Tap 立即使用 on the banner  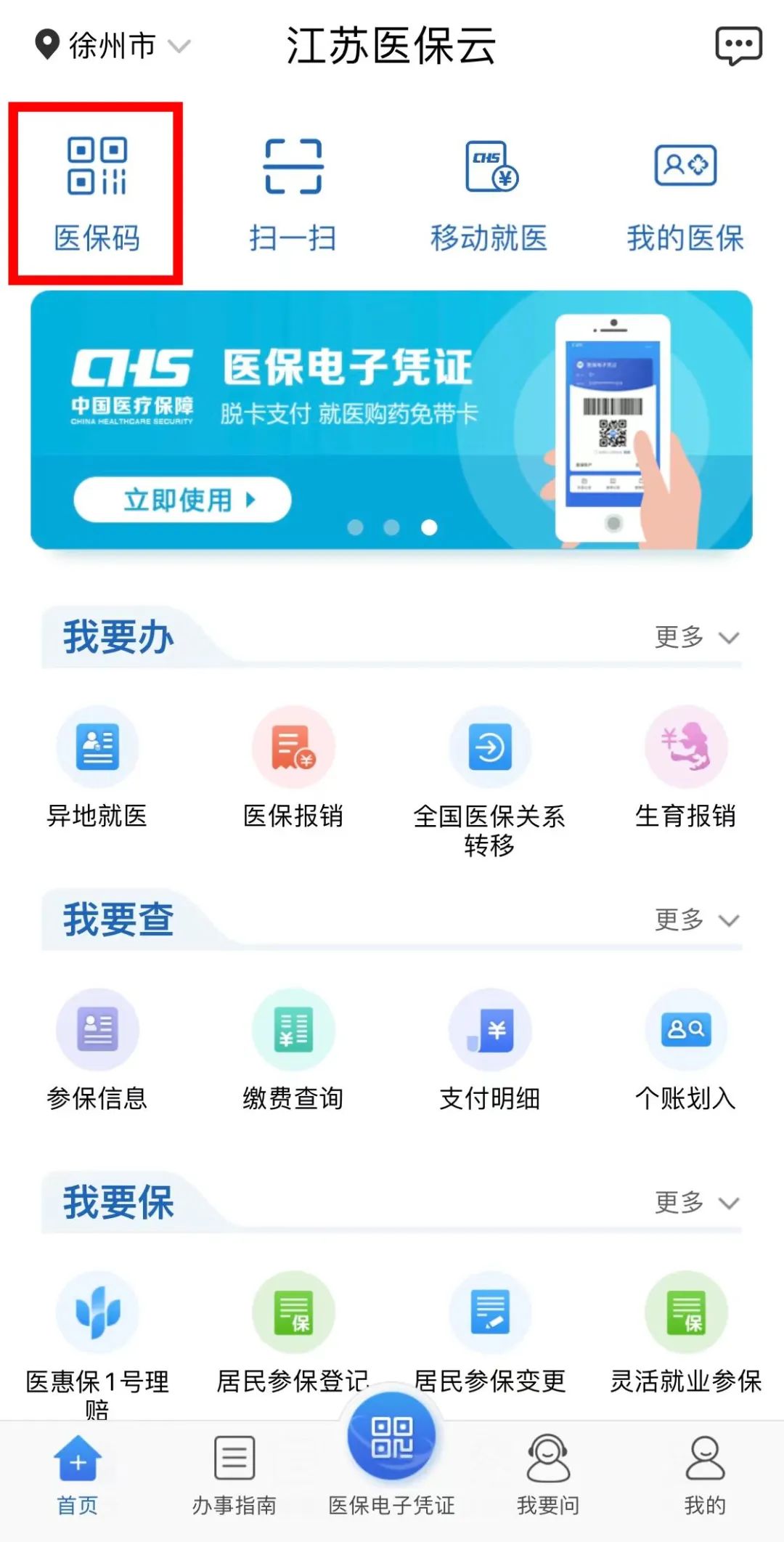pyautogui.click(x=182, y=500)
